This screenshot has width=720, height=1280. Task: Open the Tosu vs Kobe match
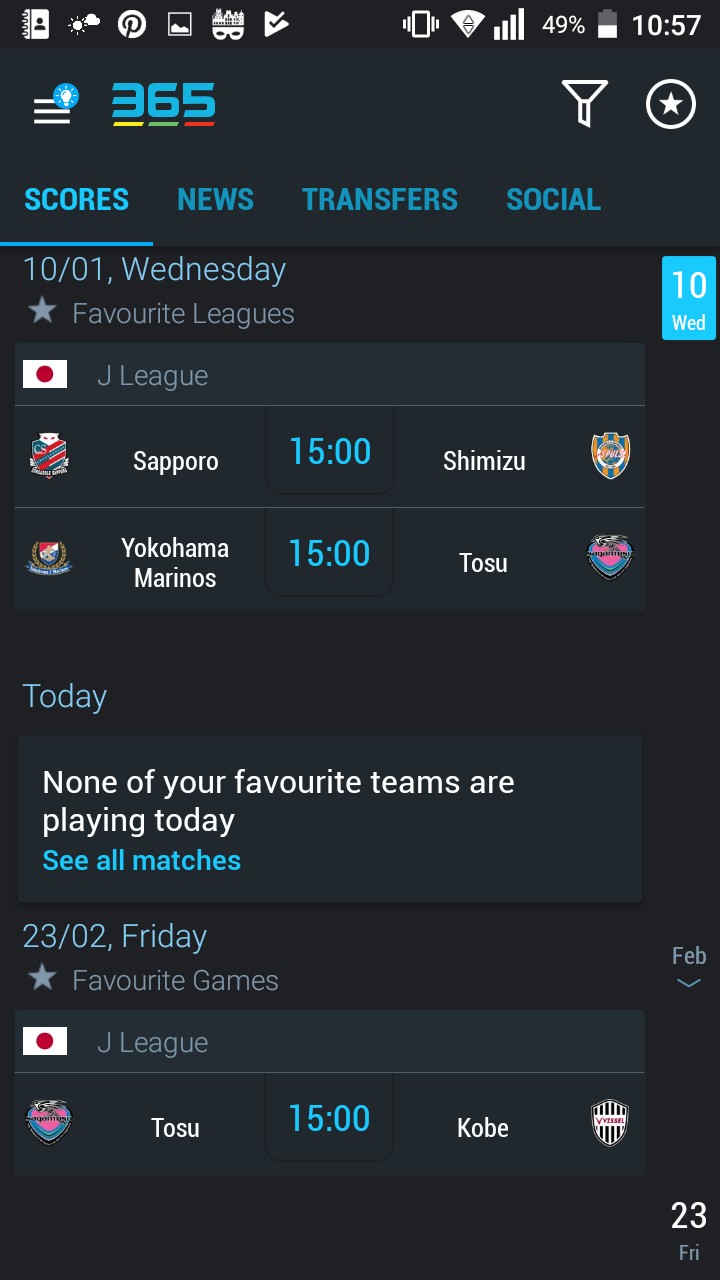pos(329,1123)
